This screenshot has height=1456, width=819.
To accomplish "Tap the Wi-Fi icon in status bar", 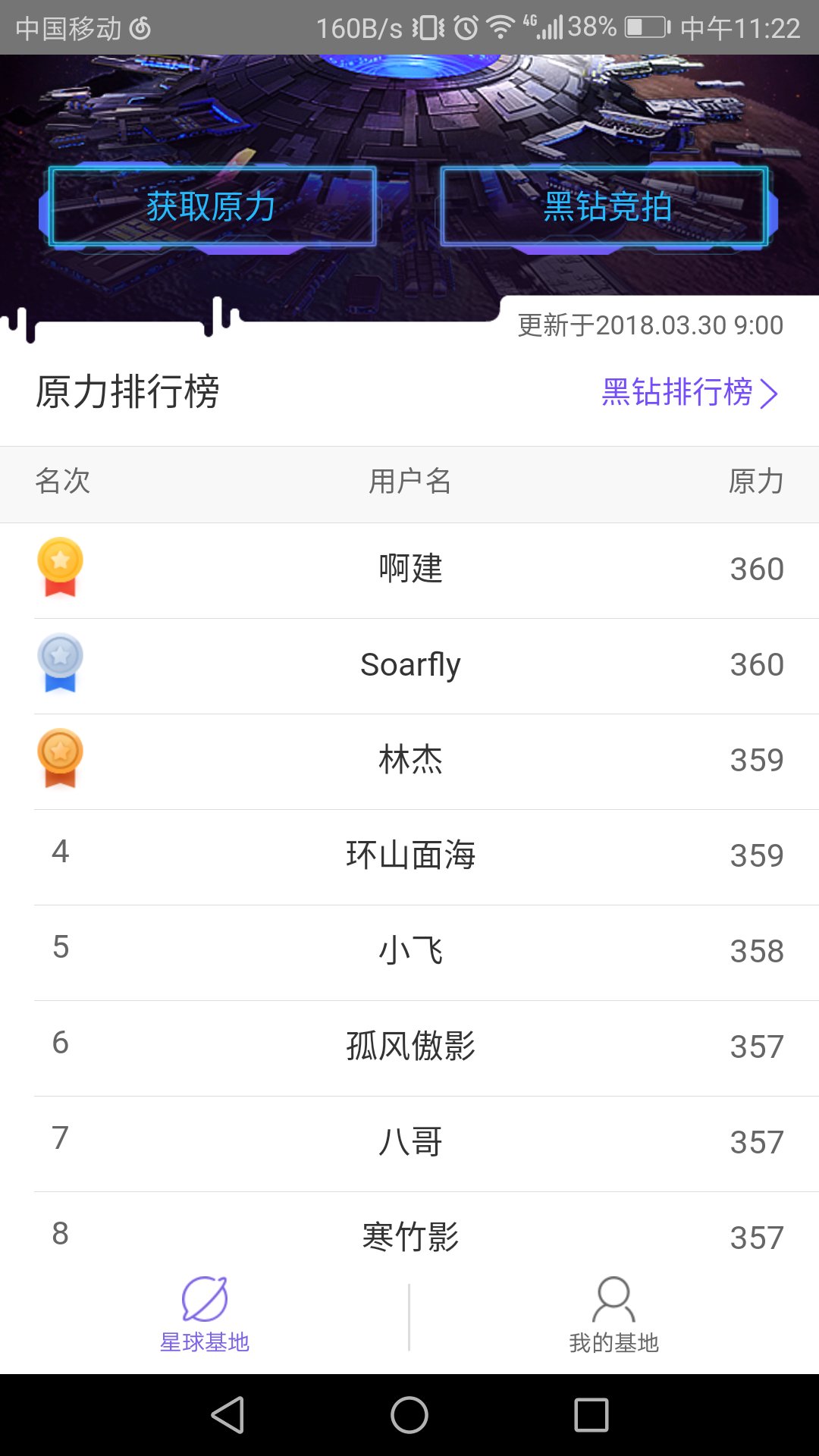I will [x=500, y=25].
